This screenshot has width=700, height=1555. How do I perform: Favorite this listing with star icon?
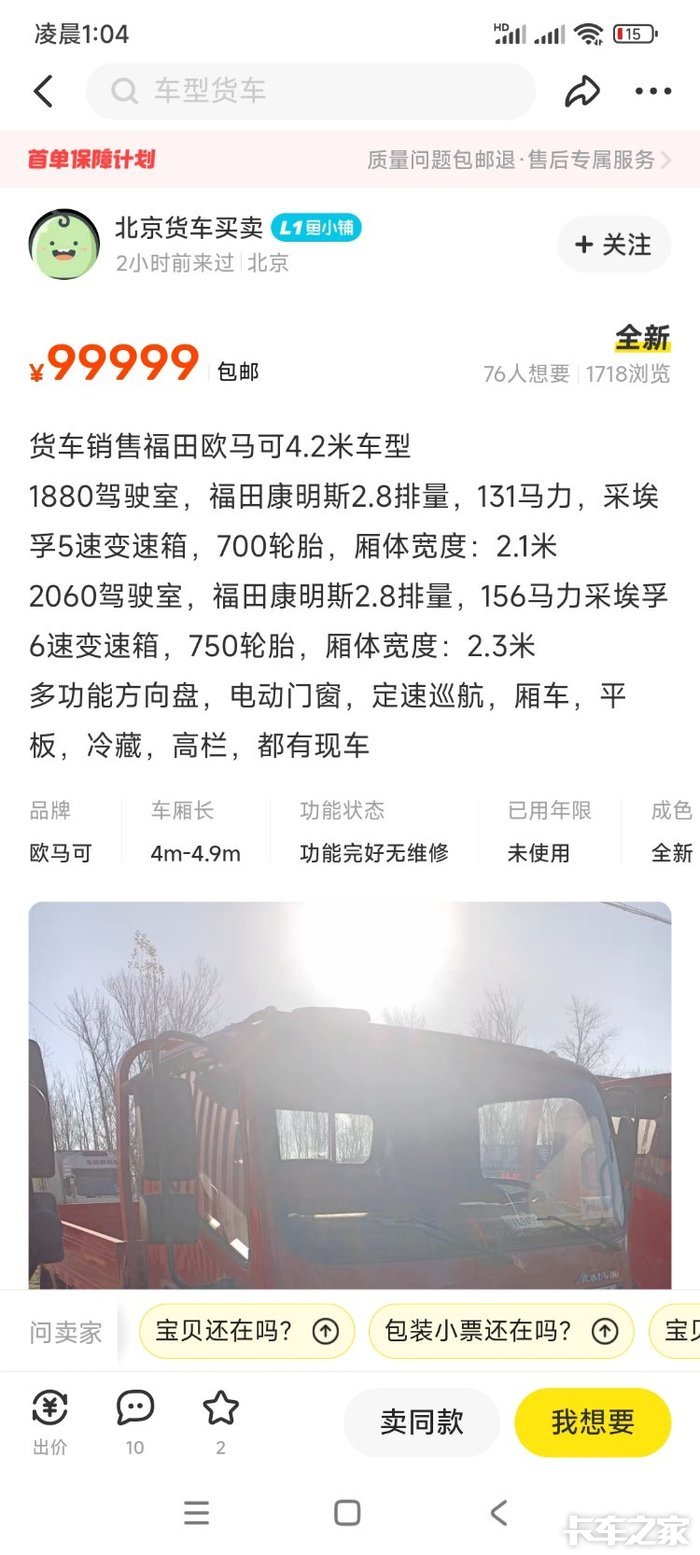pos(220,1420)
